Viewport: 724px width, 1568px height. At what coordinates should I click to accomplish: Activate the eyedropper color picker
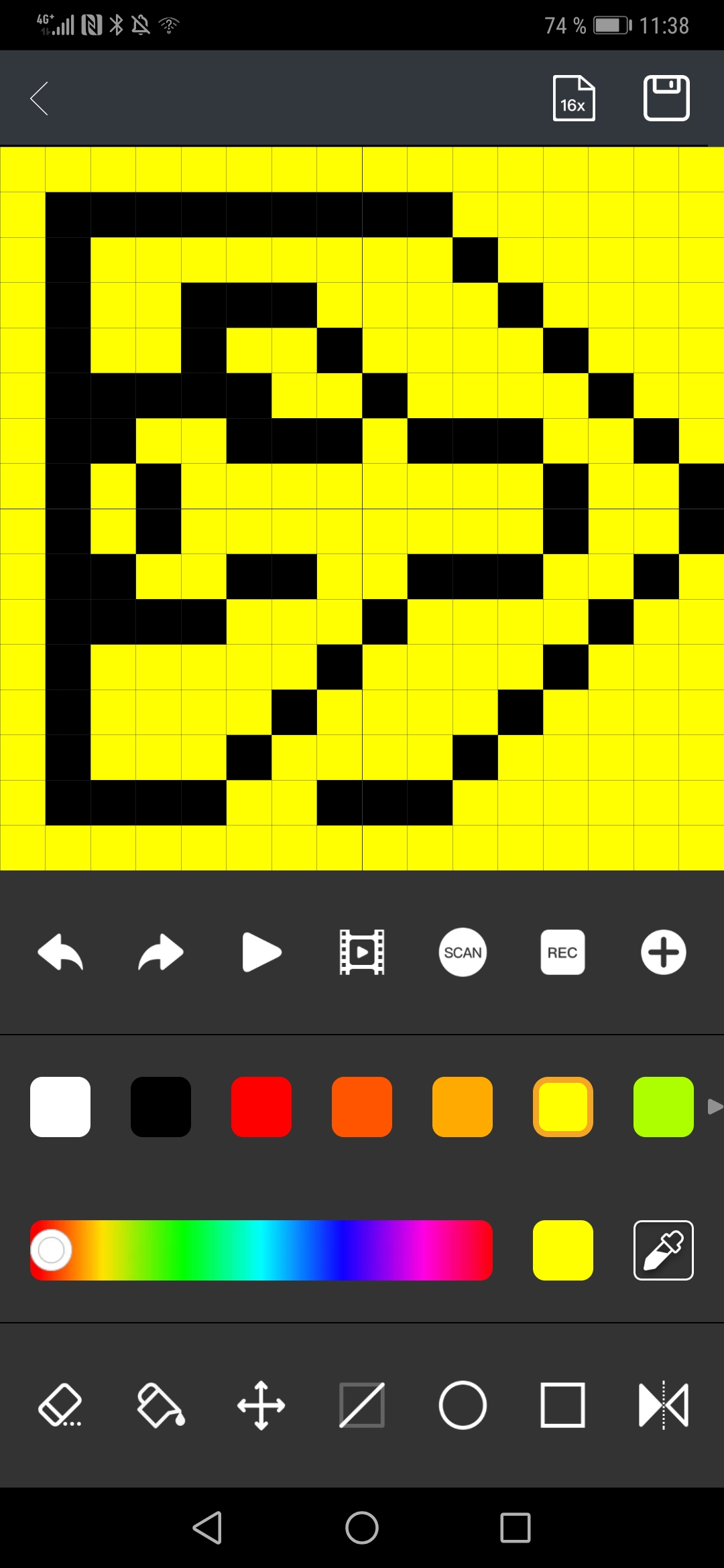pyautogui.click(x=664, y=1250)
